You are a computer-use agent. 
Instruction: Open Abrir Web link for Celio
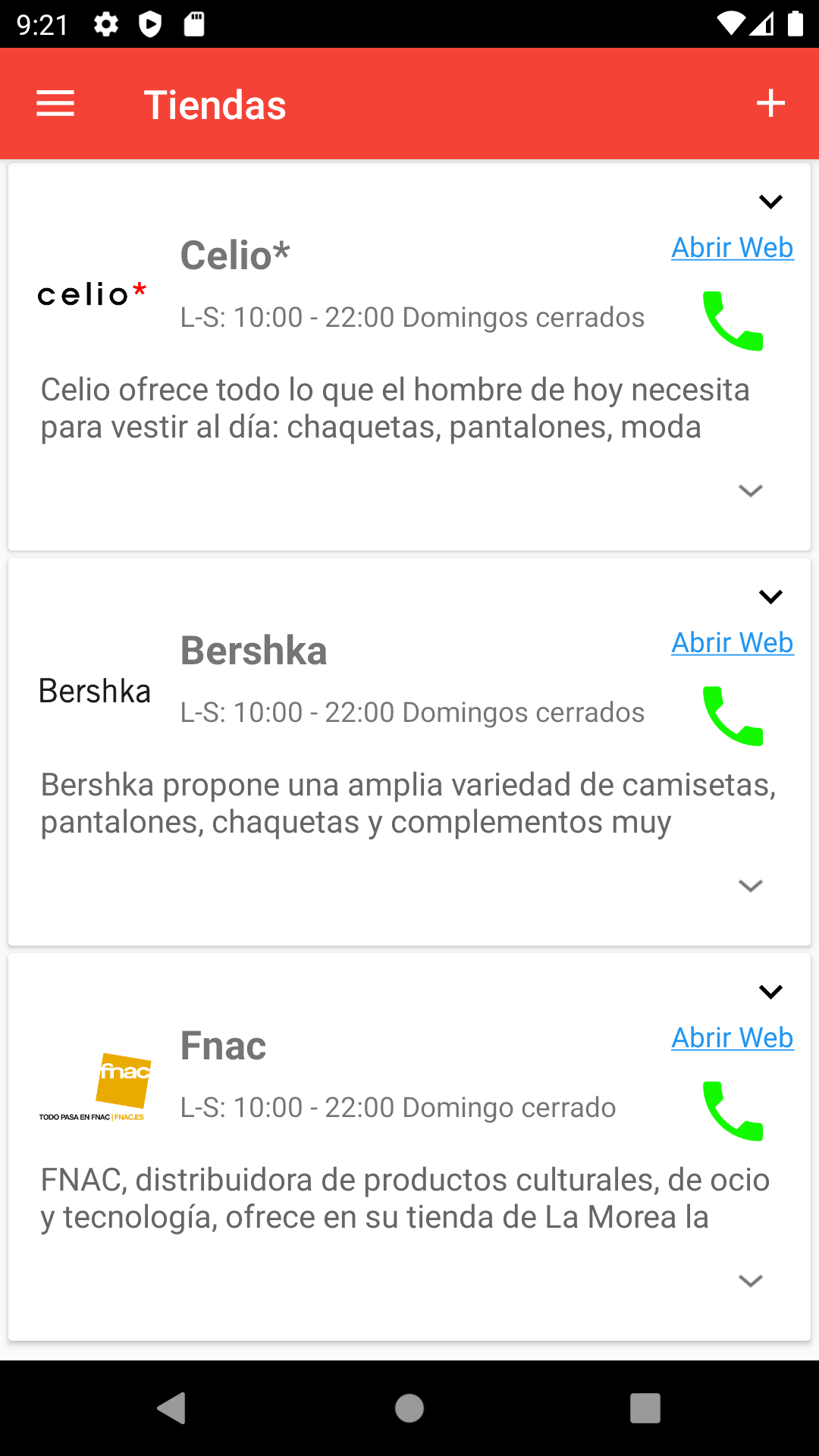point(732,246)
